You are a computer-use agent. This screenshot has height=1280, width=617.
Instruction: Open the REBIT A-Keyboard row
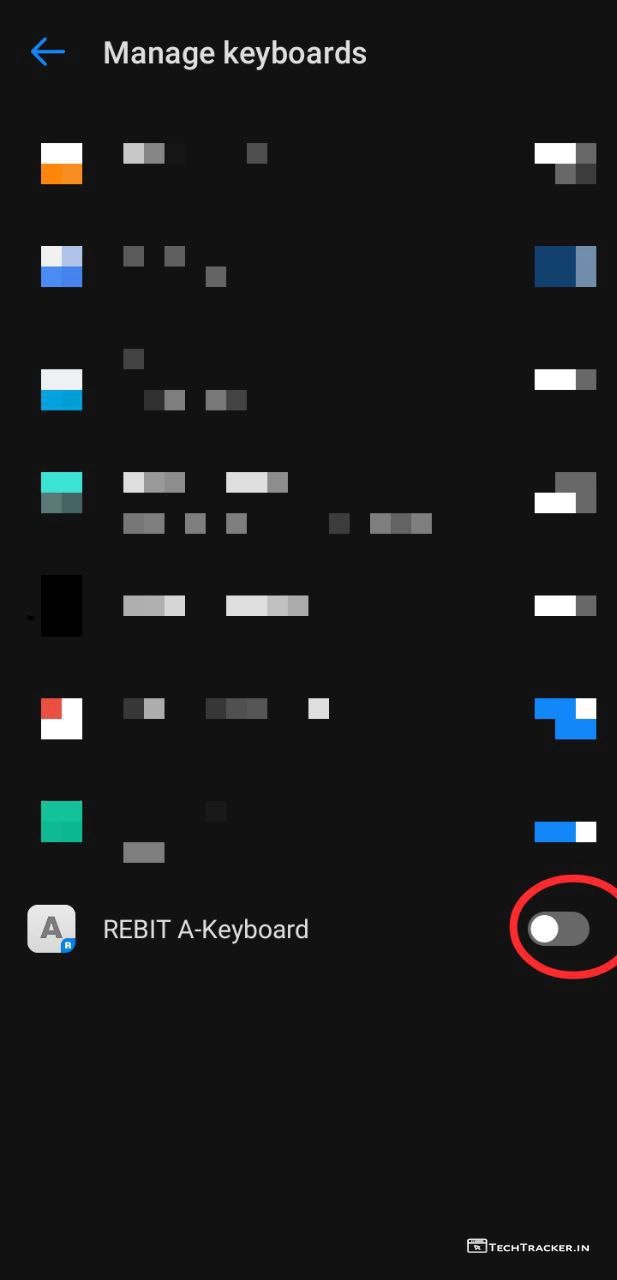206,929
